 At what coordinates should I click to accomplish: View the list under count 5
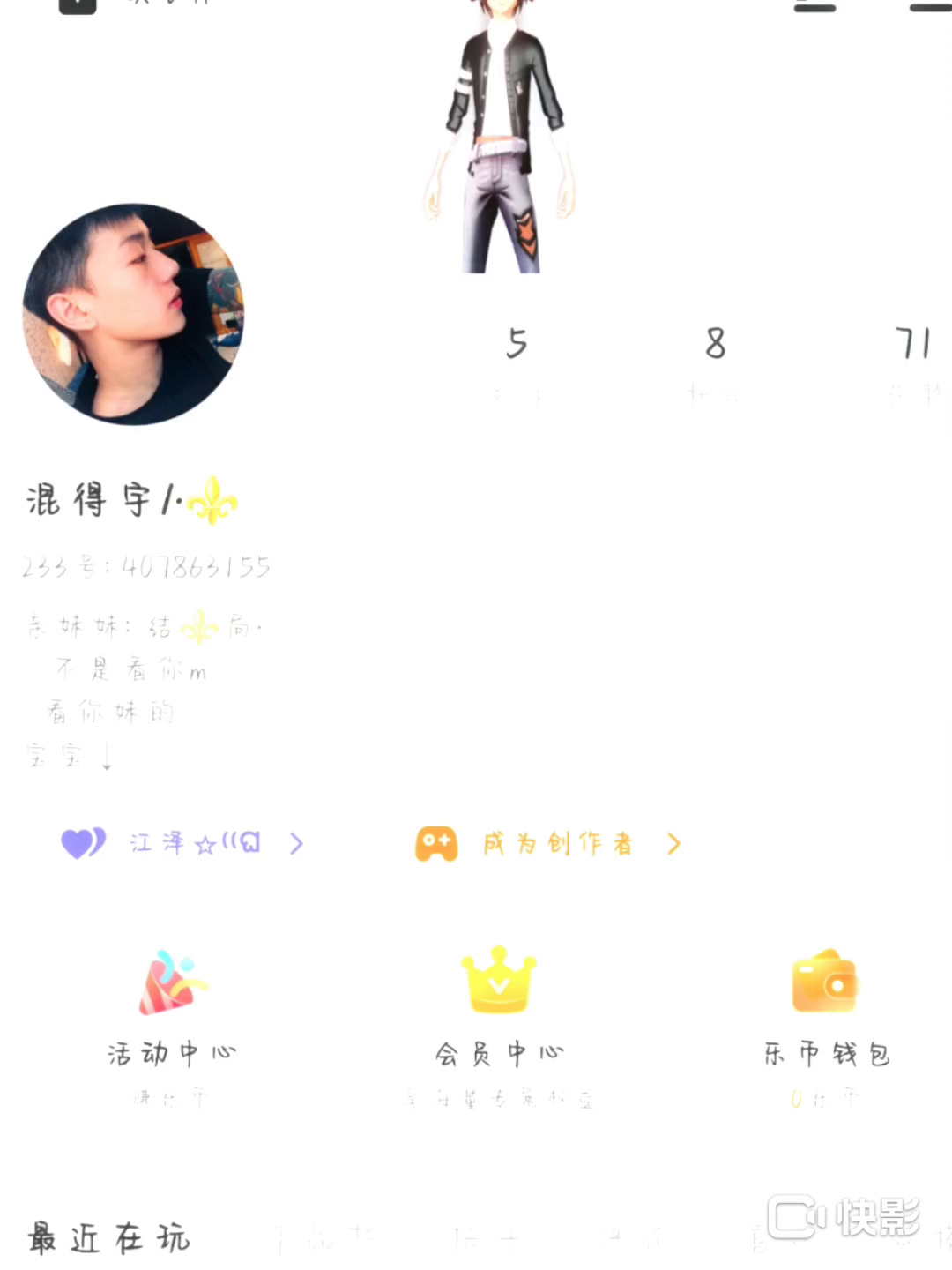pos(517,362)
